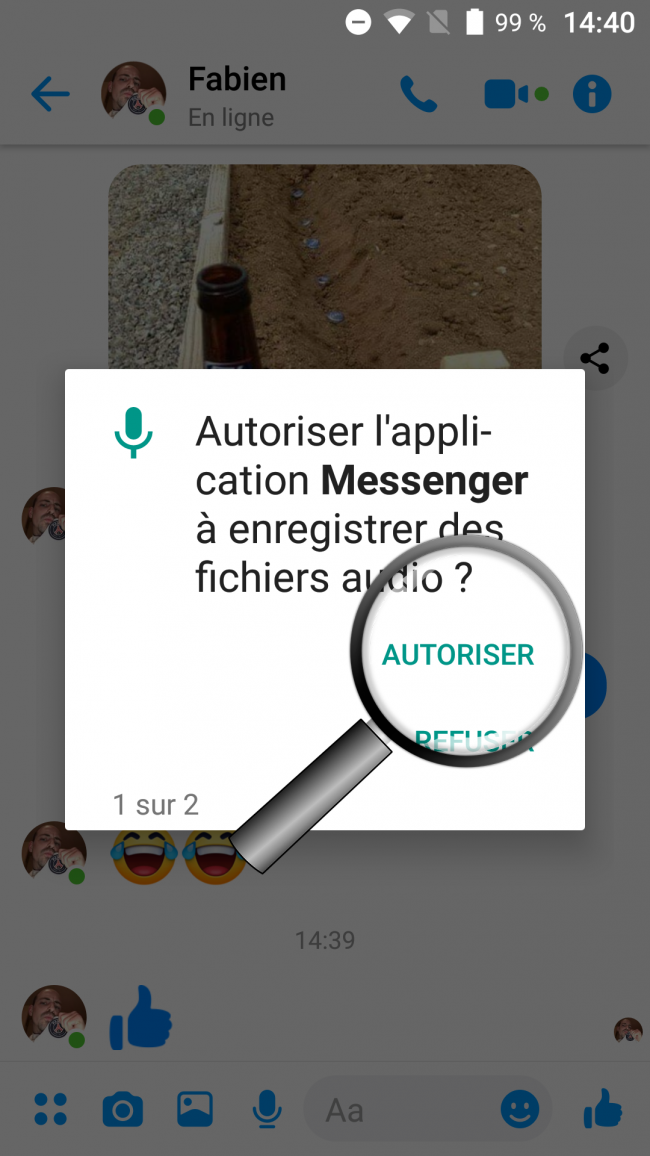
Task: Start a video call with Fabien
Action: 508,95
